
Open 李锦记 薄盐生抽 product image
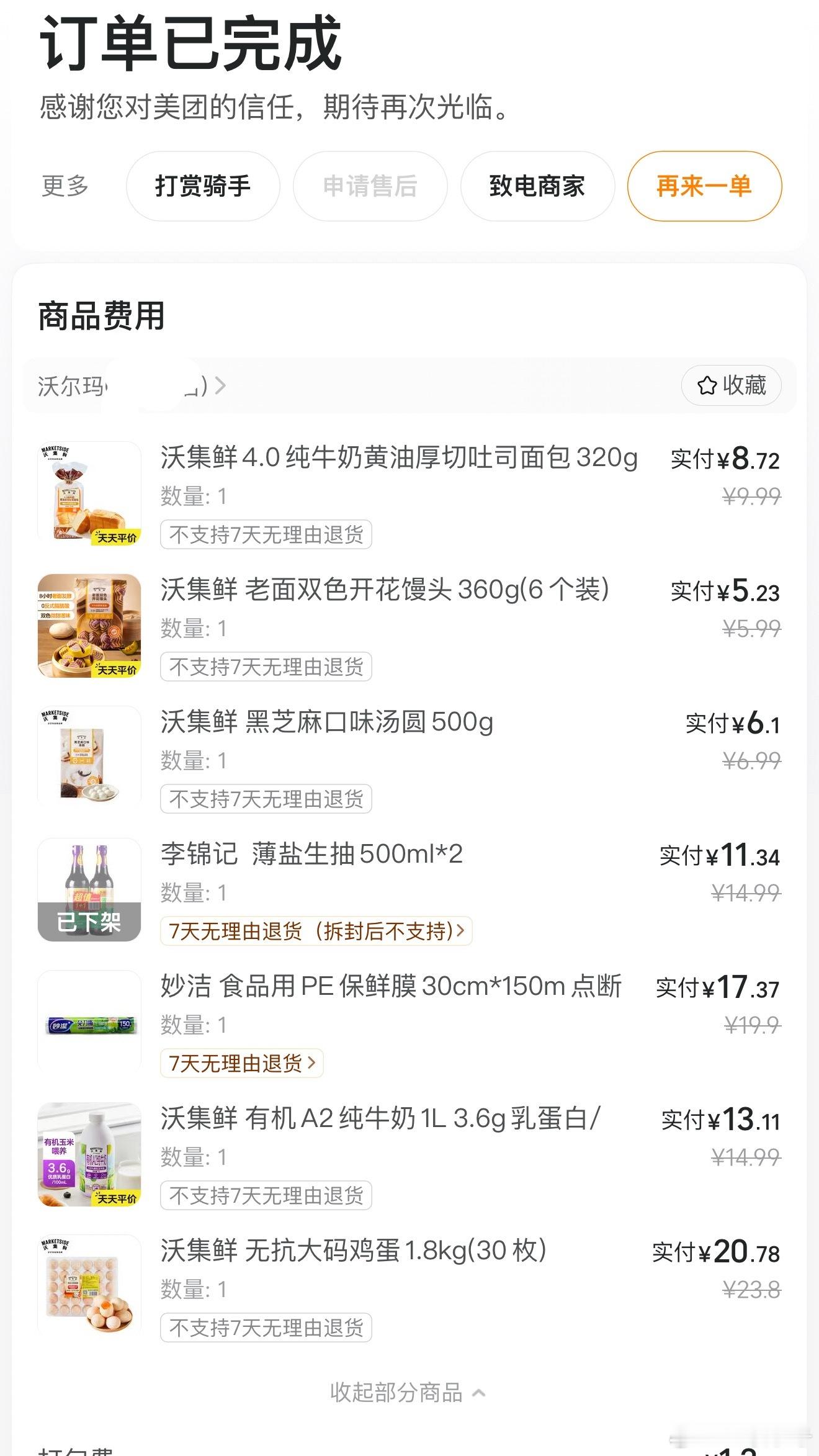[x=89, y=889]
